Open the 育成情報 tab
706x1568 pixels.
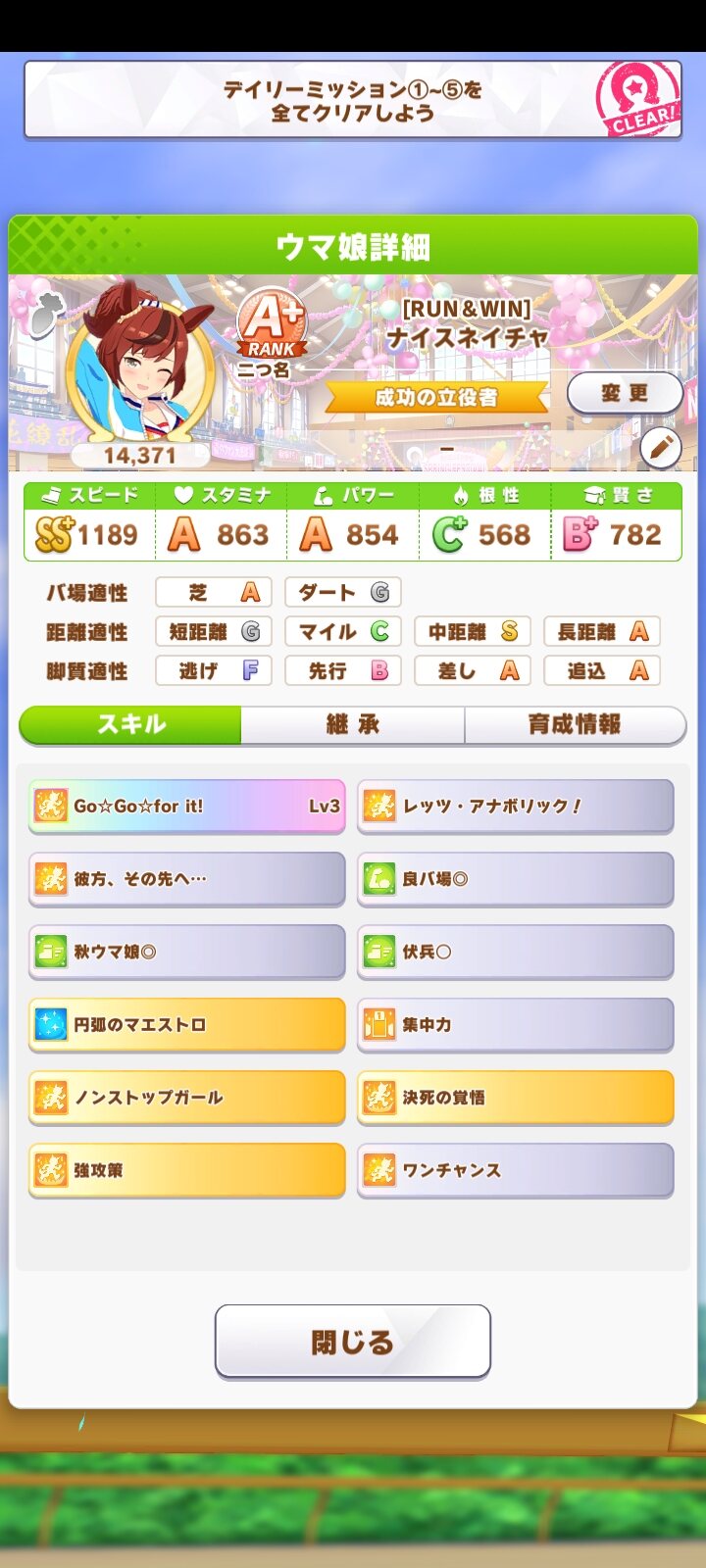[575, 725]
